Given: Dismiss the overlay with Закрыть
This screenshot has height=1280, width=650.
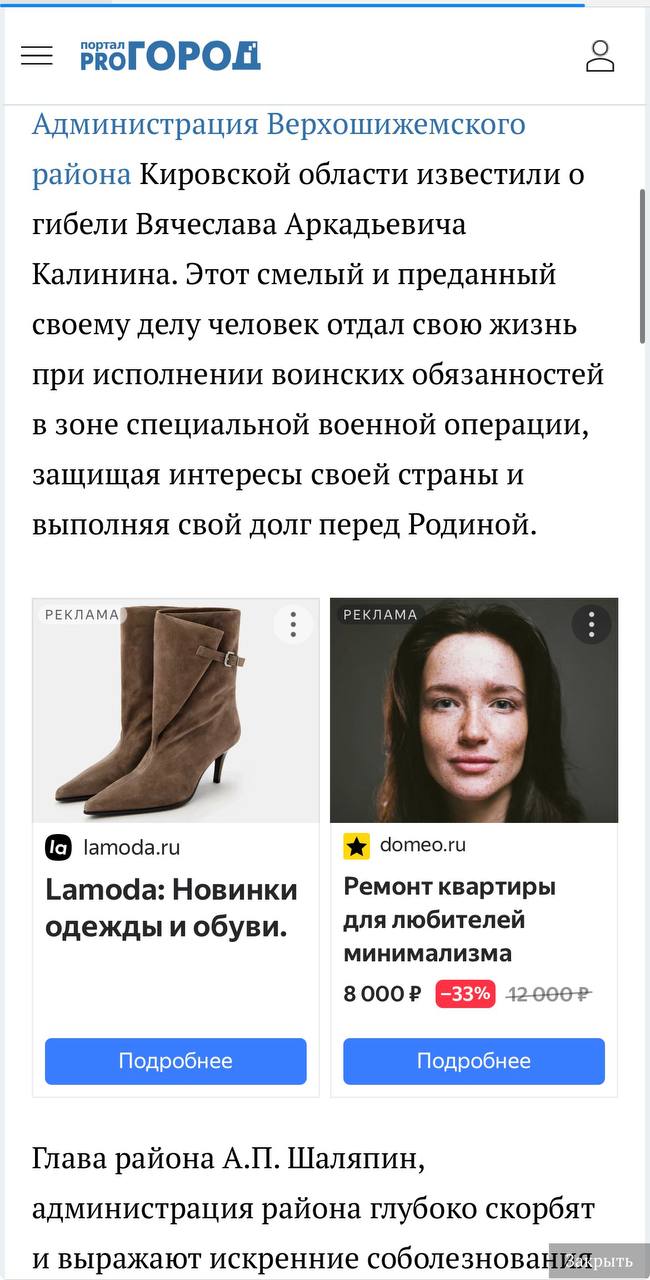Looking at the screenshot, I should [598, 1261].
